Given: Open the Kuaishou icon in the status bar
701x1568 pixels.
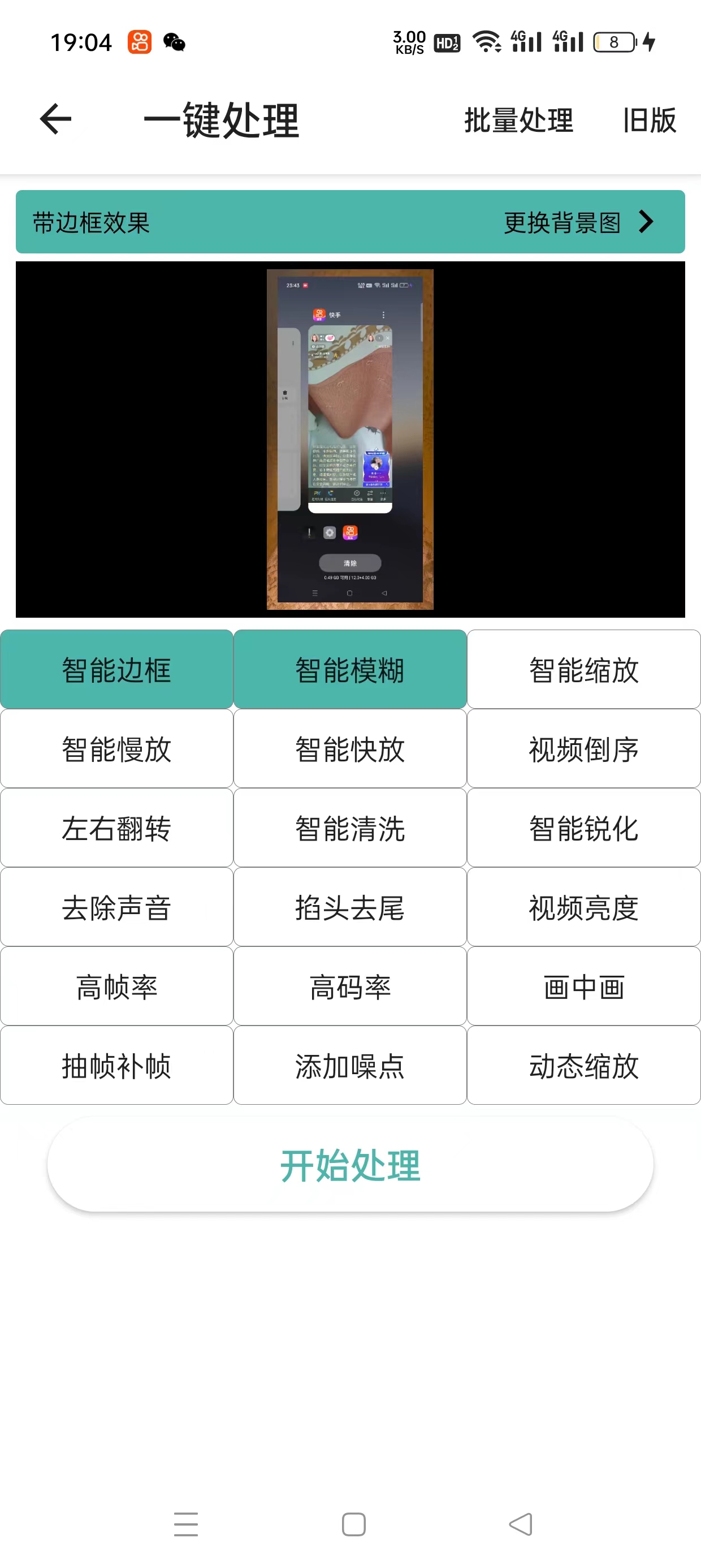Looking at the screenshot, I should click(x=140, y=41).
